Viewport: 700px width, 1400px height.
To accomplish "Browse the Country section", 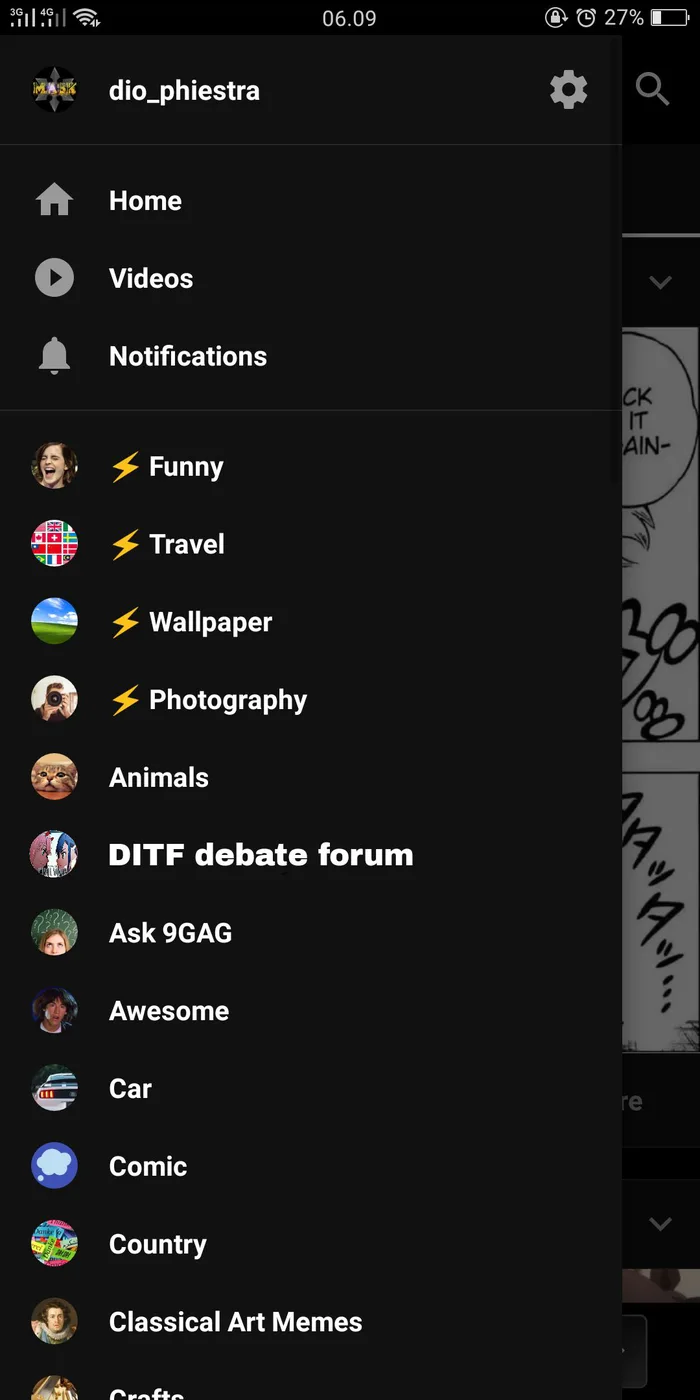I will point(311,1244).
